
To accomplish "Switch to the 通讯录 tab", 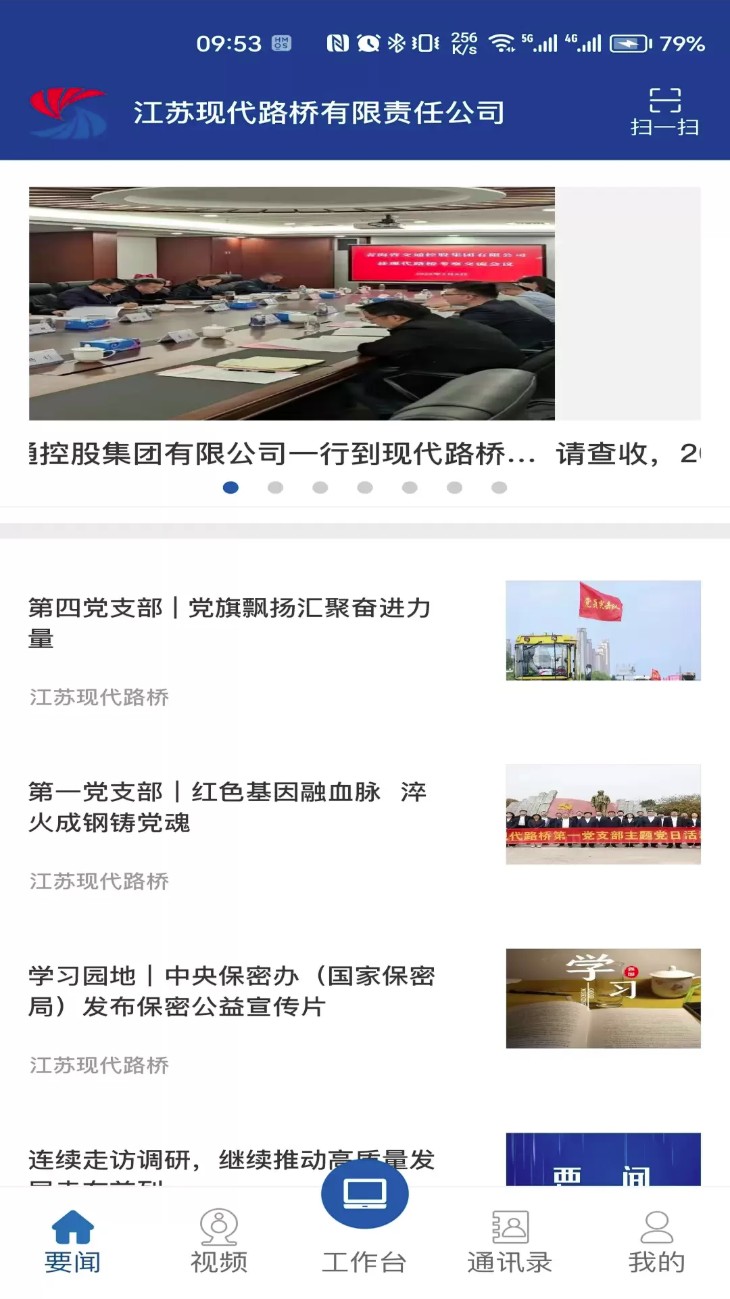I will [x=510, y=1240].
